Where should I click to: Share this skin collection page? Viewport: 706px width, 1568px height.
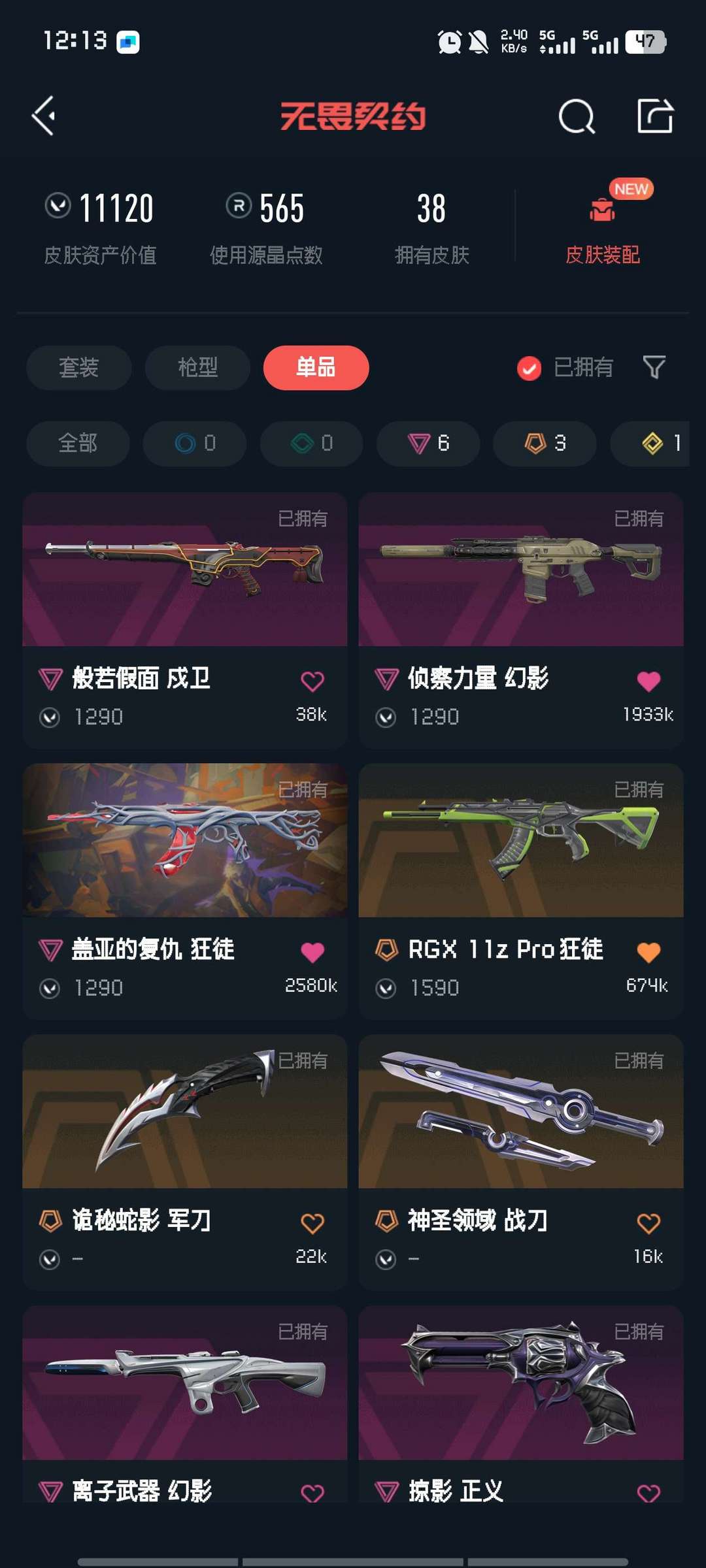click(655, 116)
